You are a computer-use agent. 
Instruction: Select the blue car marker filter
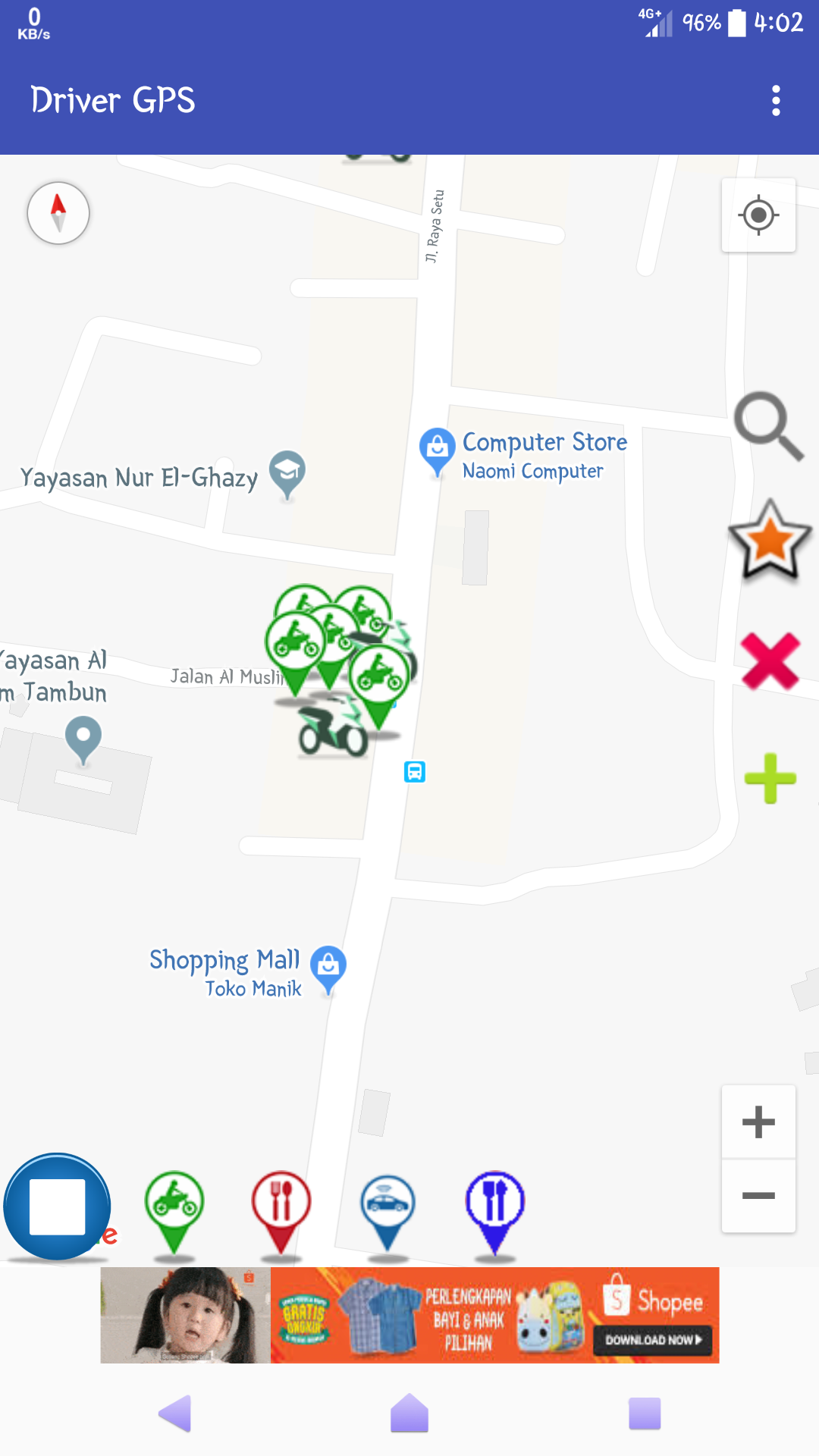pyautogui.click(x=388, y=1206)
